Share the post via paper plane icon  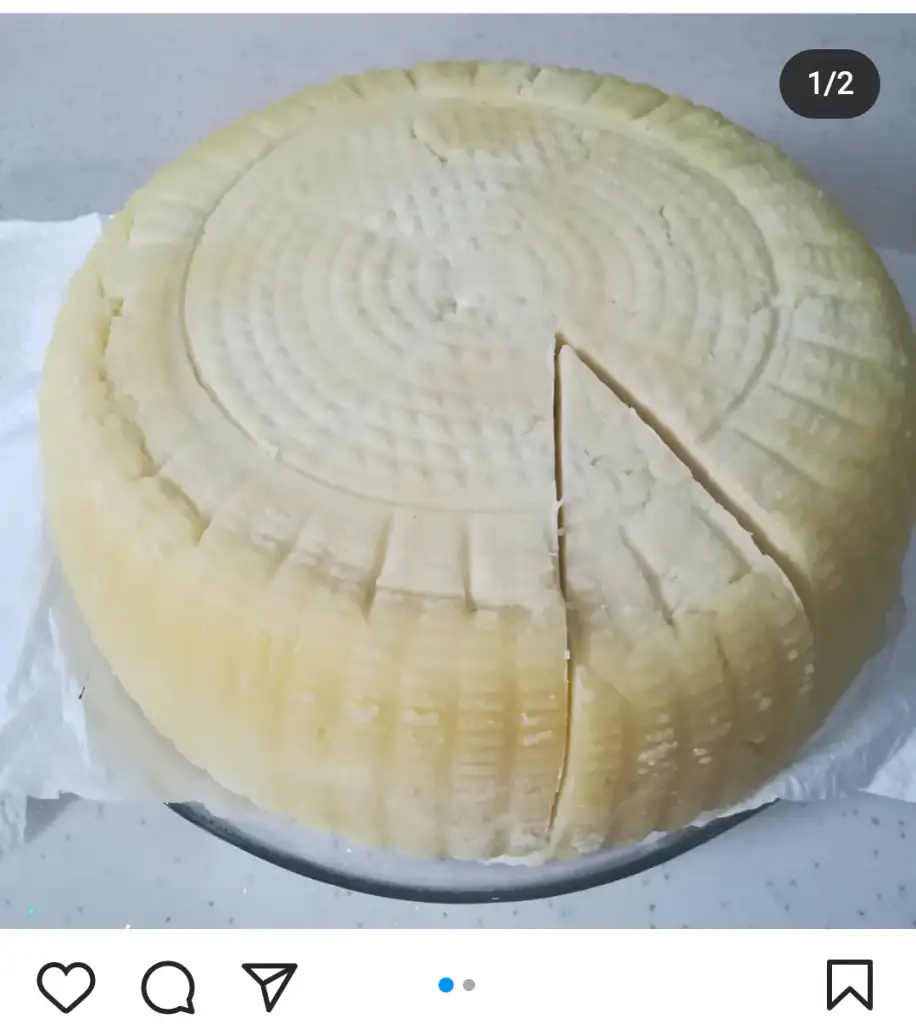pyautogui.click(x=270, y=986)
